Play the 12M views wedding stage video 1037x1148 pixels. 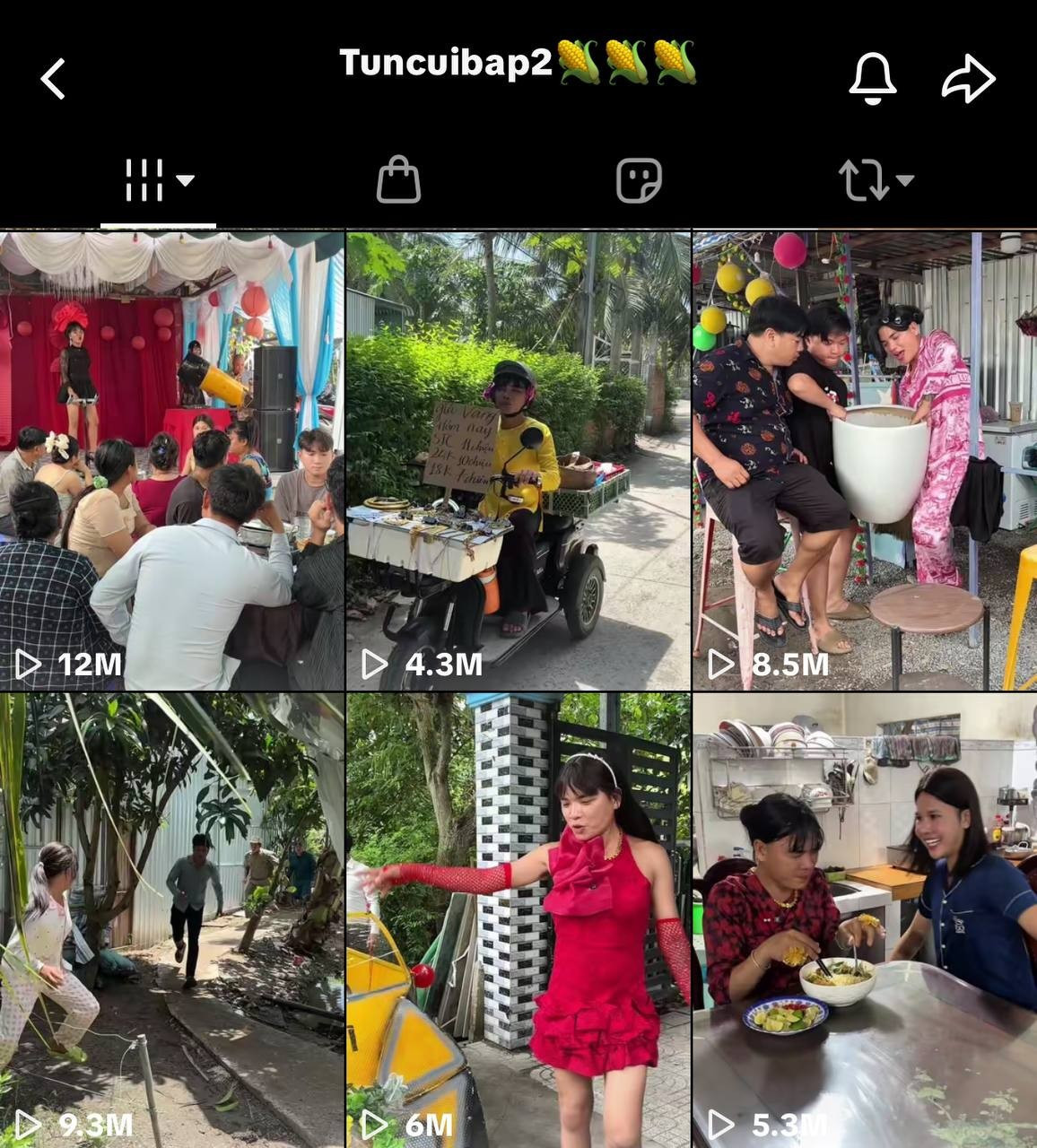(171, 460)
